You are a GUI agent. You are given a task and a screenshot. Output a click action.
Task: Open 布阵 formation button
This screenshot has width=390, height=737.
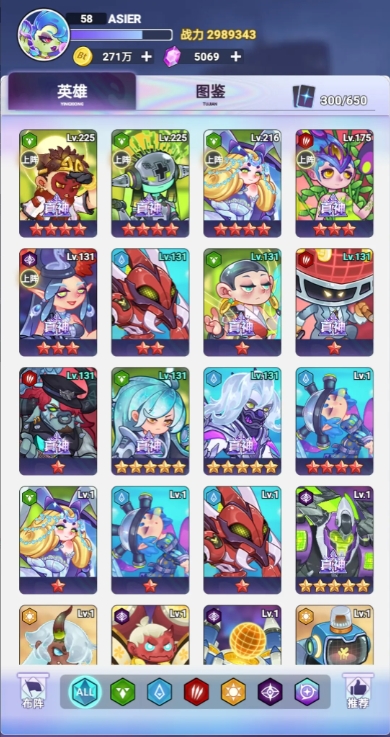click(x=32, y=691)
